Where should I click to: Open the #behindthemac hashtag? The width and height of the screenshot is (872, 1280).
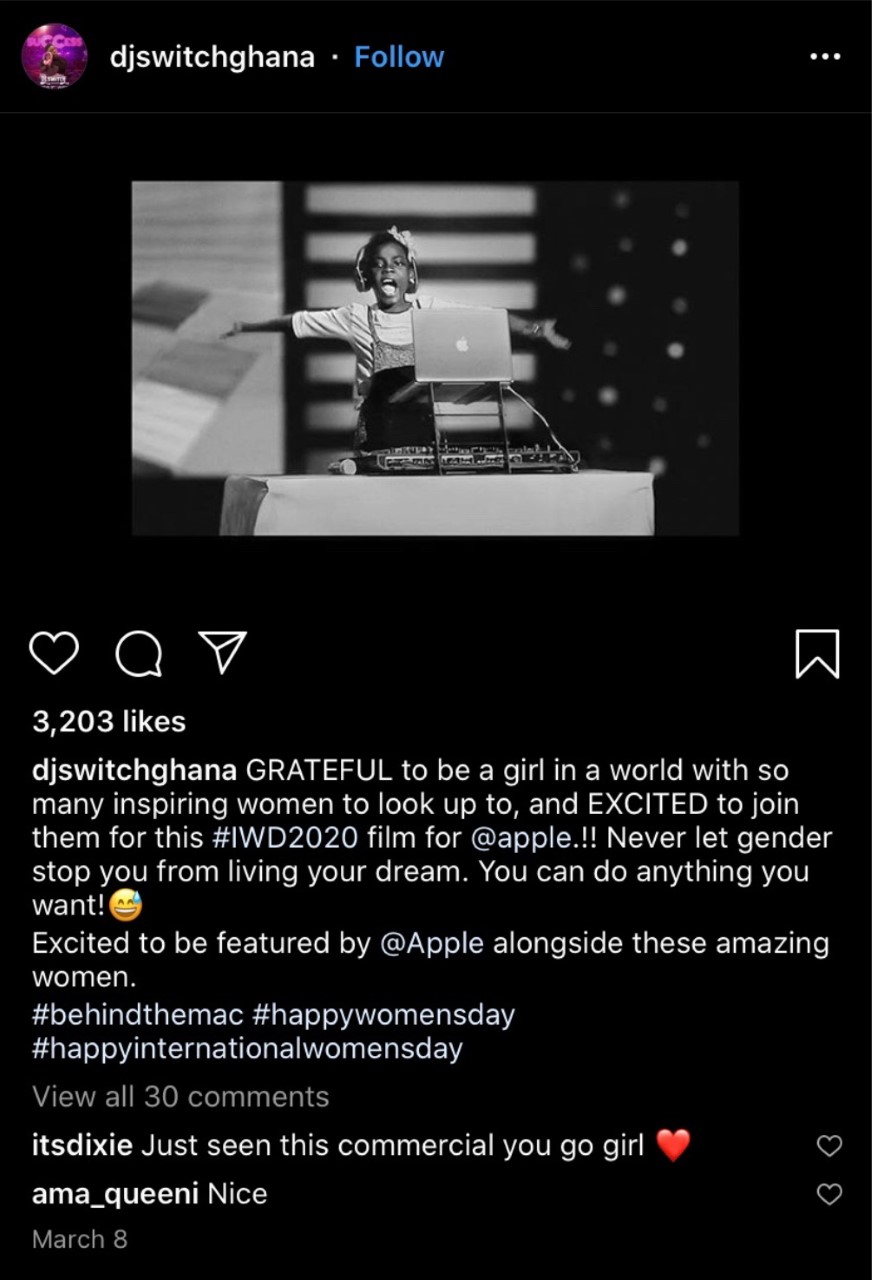pyautogui.click(x=138, y=1015)
